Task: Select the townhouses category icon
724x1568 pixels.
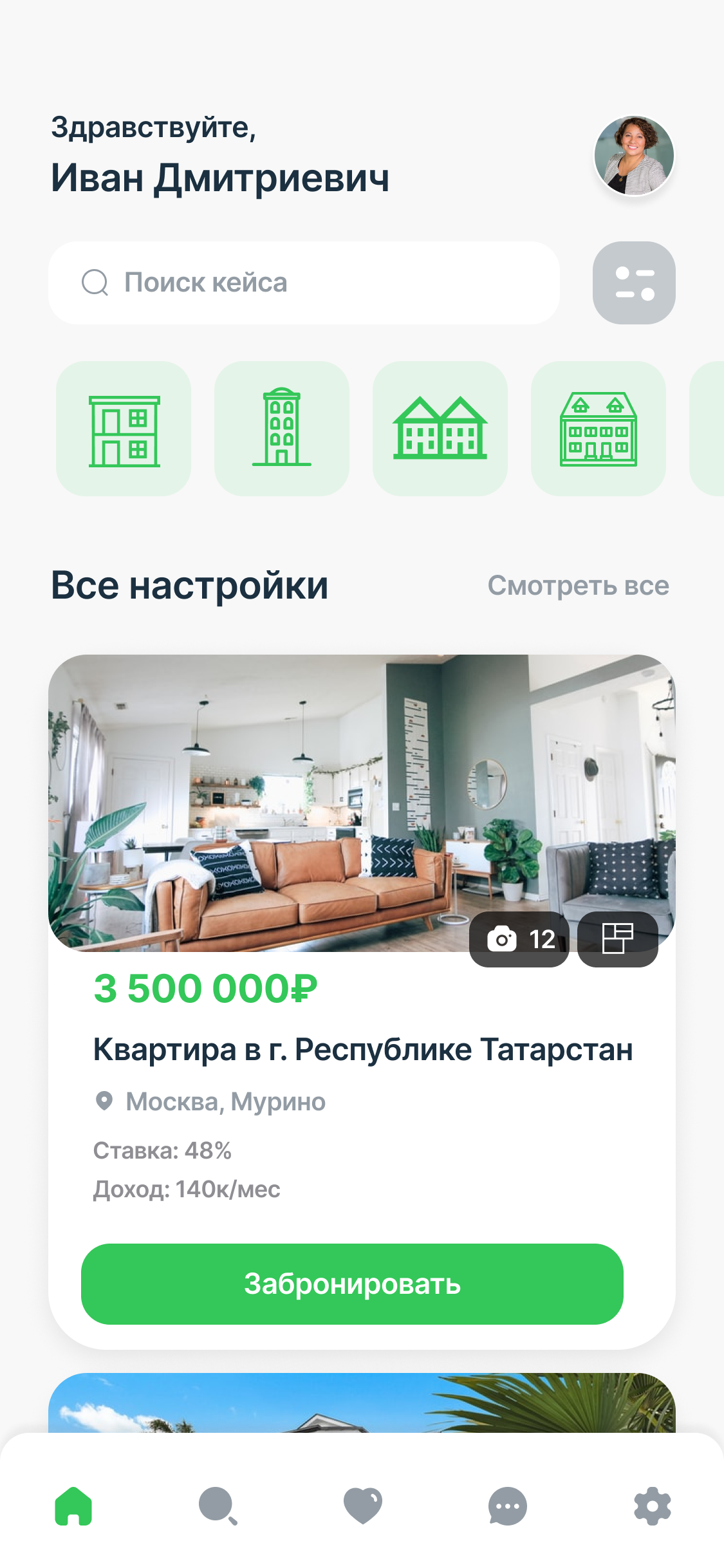Action: pyautogui.click(x=440, y=430)
